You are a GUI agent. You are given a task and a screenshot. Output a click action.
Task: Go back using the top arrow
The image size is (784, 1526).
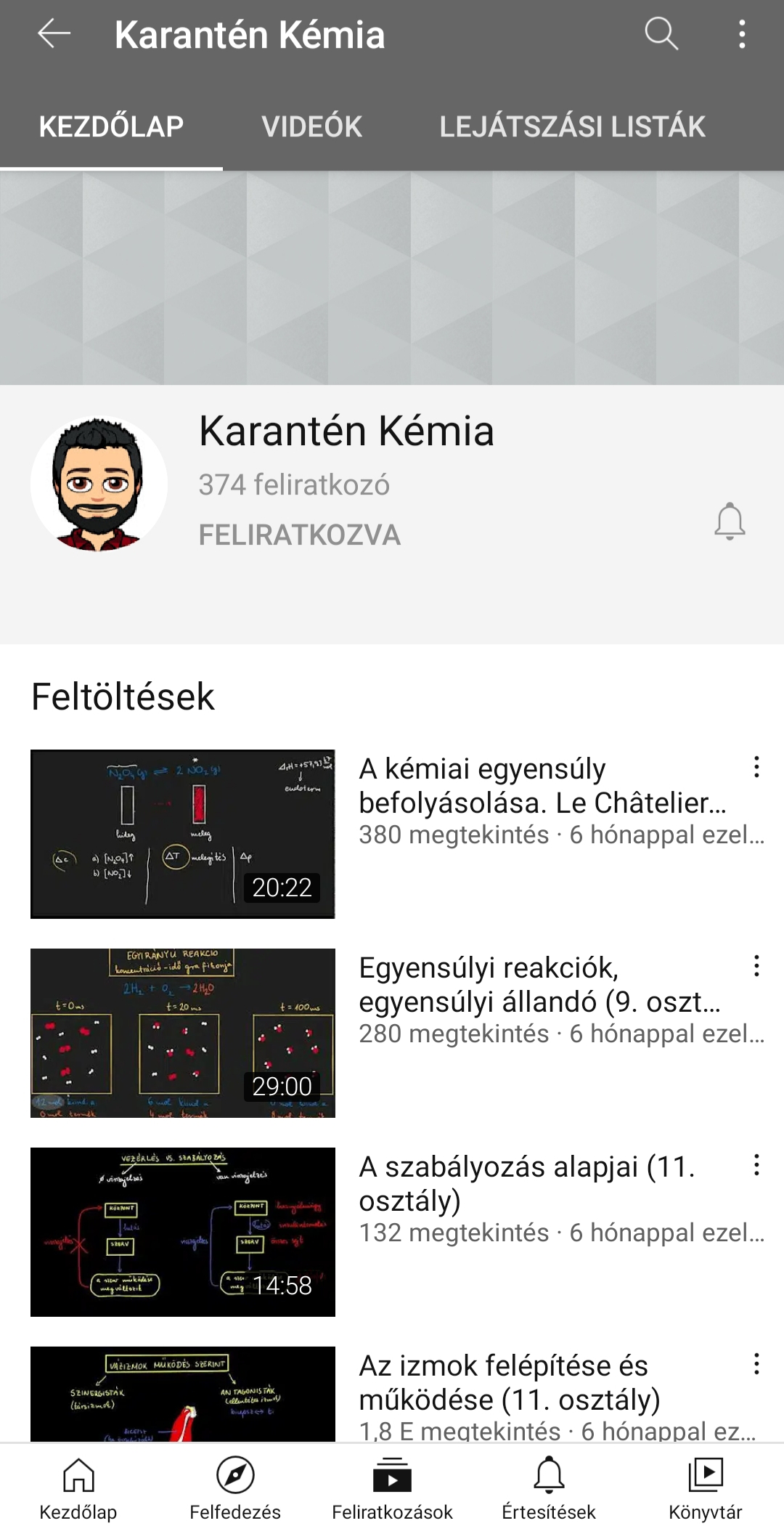(54, 34)
